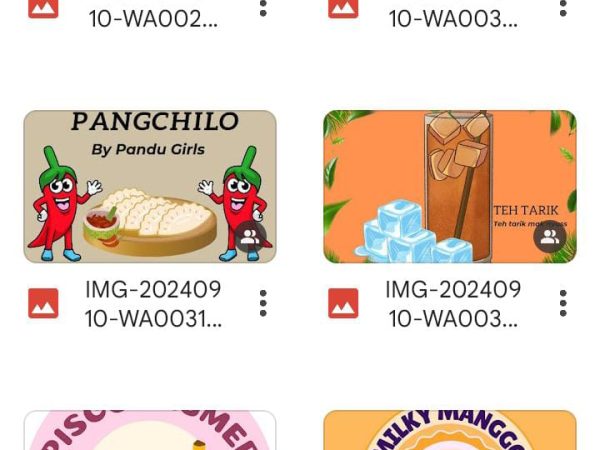This screenshot has height=450, width=600.
Task: Open the Milky Mango image thumbnail
Action: click(449, 431)
